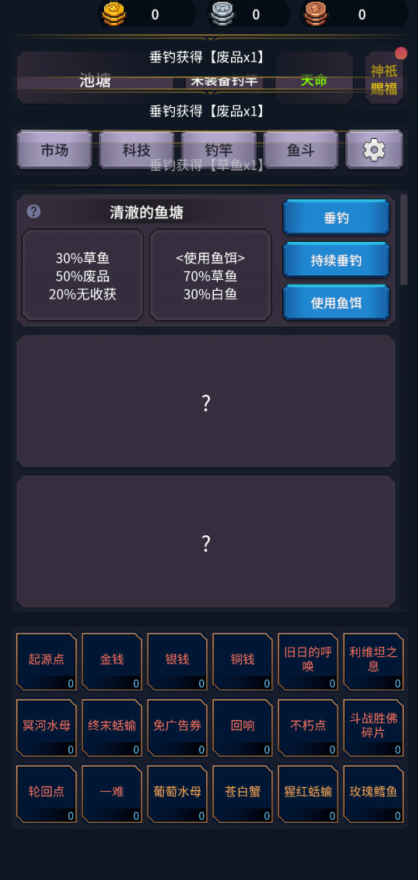Image resolution: width=418 pixels, height=880 pixels.
Task: Open the 玫瑰鳕鱼 item tile
Action: (373, 794)
